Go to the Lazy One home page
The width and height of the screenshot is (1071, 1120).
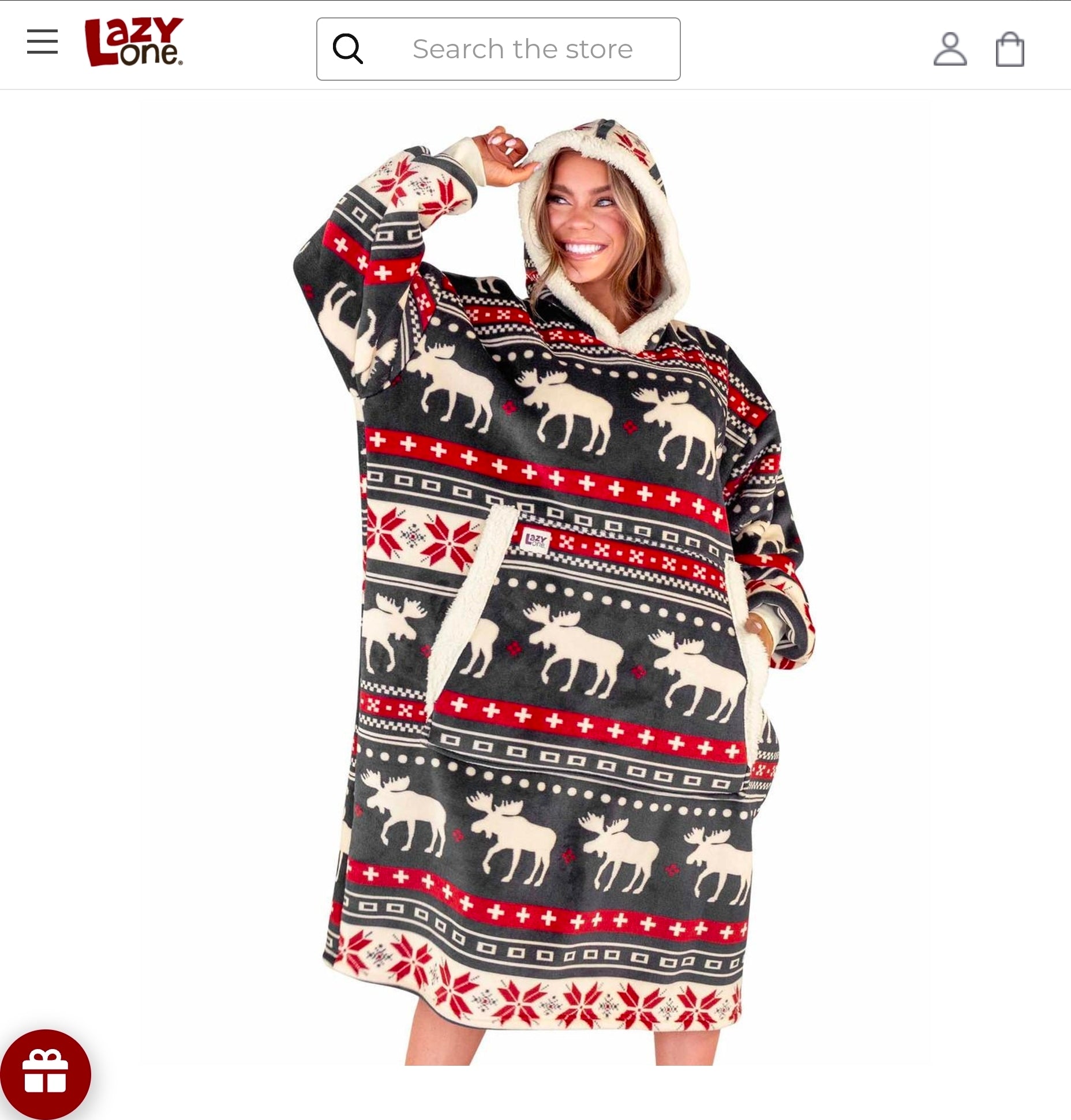(134, 42)
